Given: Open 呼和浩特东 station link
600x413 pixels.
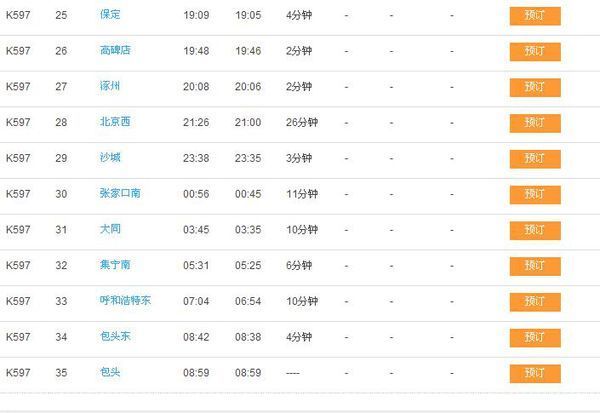Looking at the screenshot, I should click(124, 301).
